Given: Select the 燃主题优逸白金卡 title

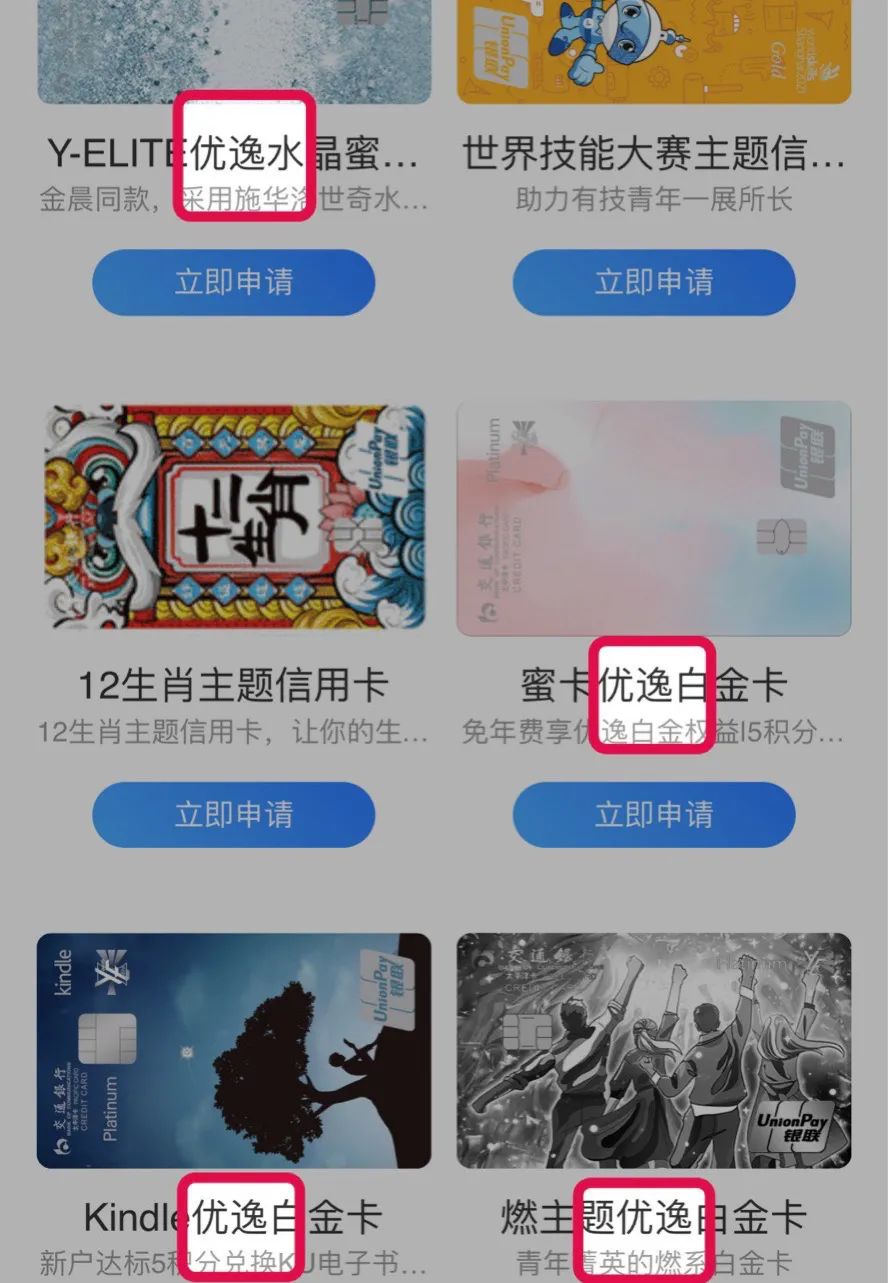Looking at the screenshot, I should coord(653,1218).
